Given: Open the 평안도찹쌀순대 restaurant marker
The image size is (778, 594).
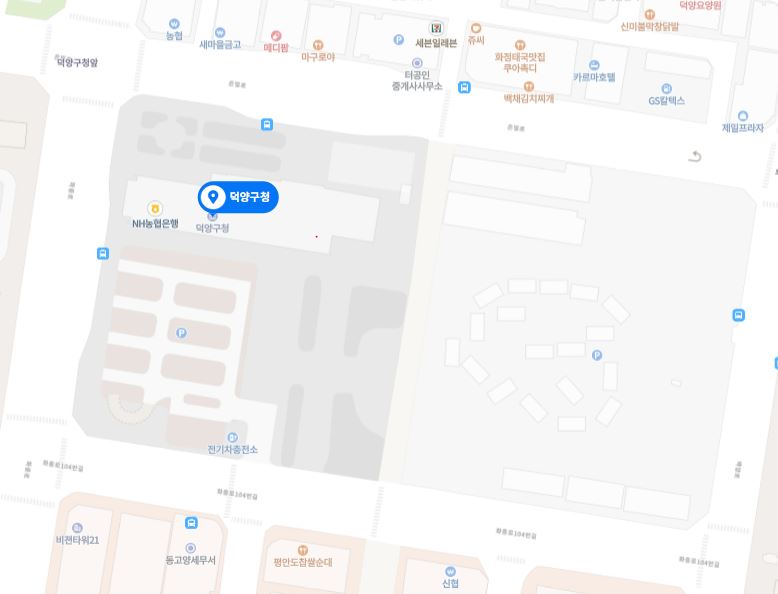Looking at the screenshot, I should (302, 551).
